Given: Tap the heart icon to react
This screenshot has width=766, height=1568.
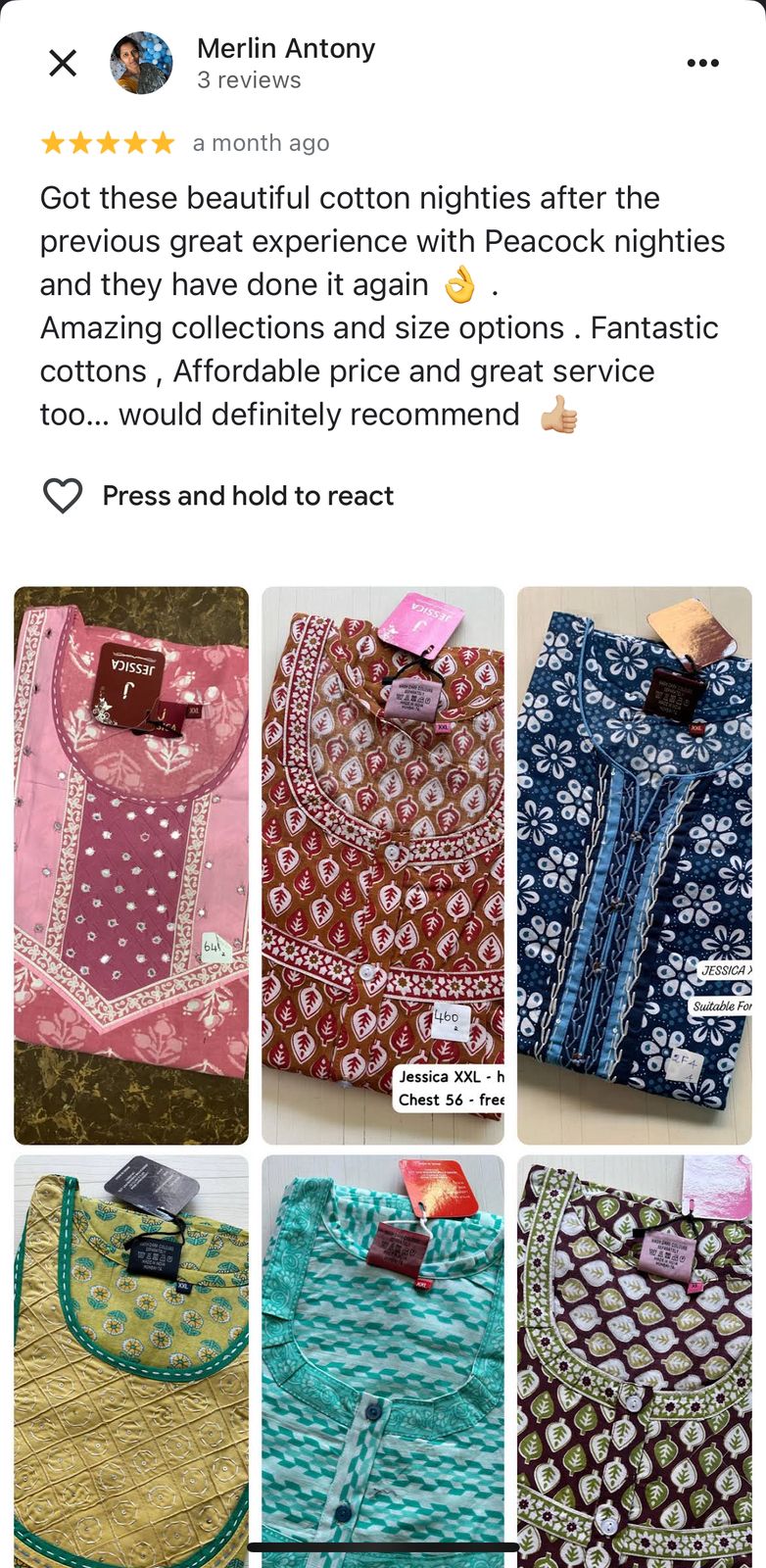Looking at the screenshot, I should [x=63, y=496].
